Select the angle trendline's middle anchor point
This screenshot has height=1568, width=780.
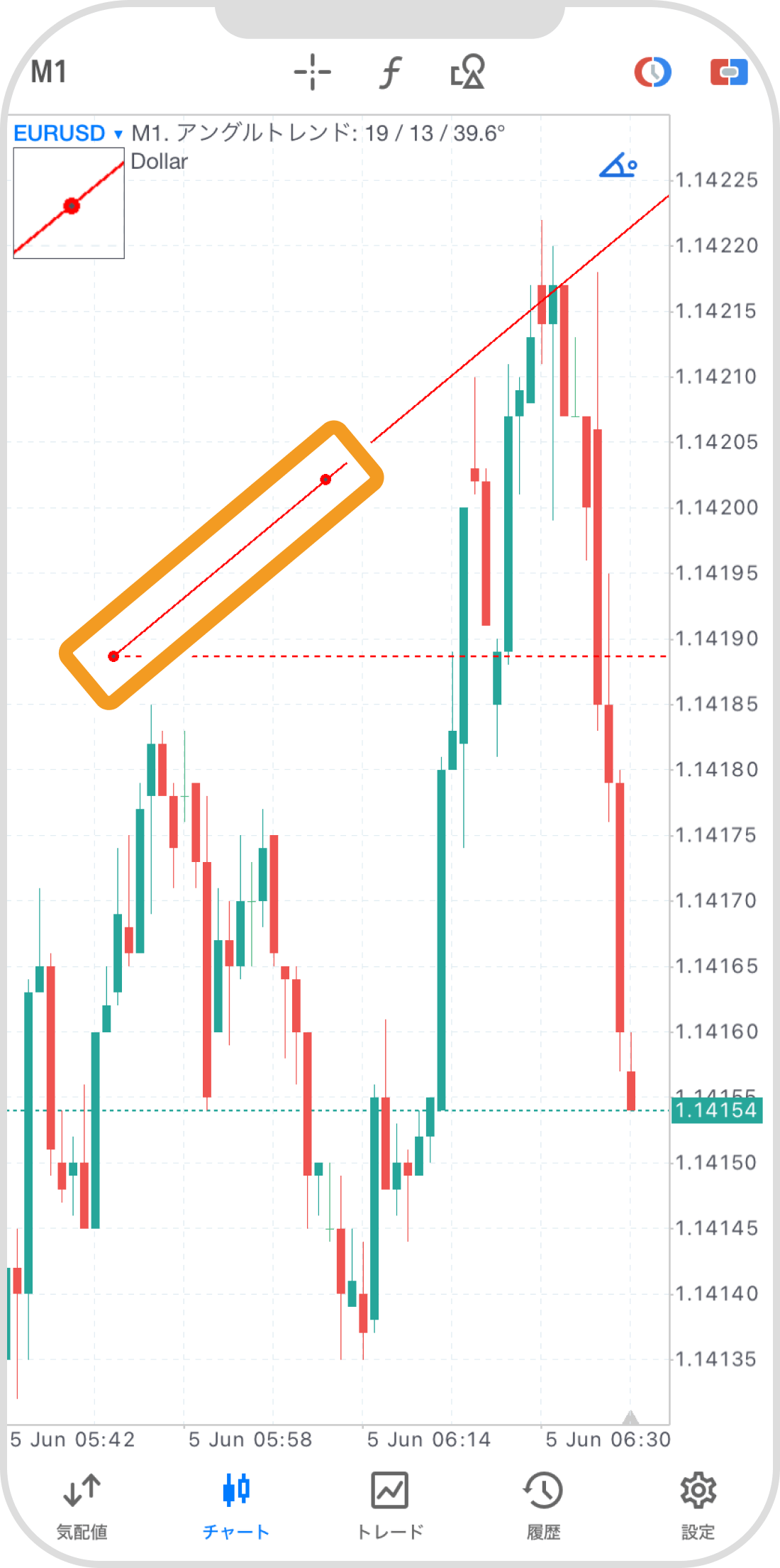[x=325, y=480]
